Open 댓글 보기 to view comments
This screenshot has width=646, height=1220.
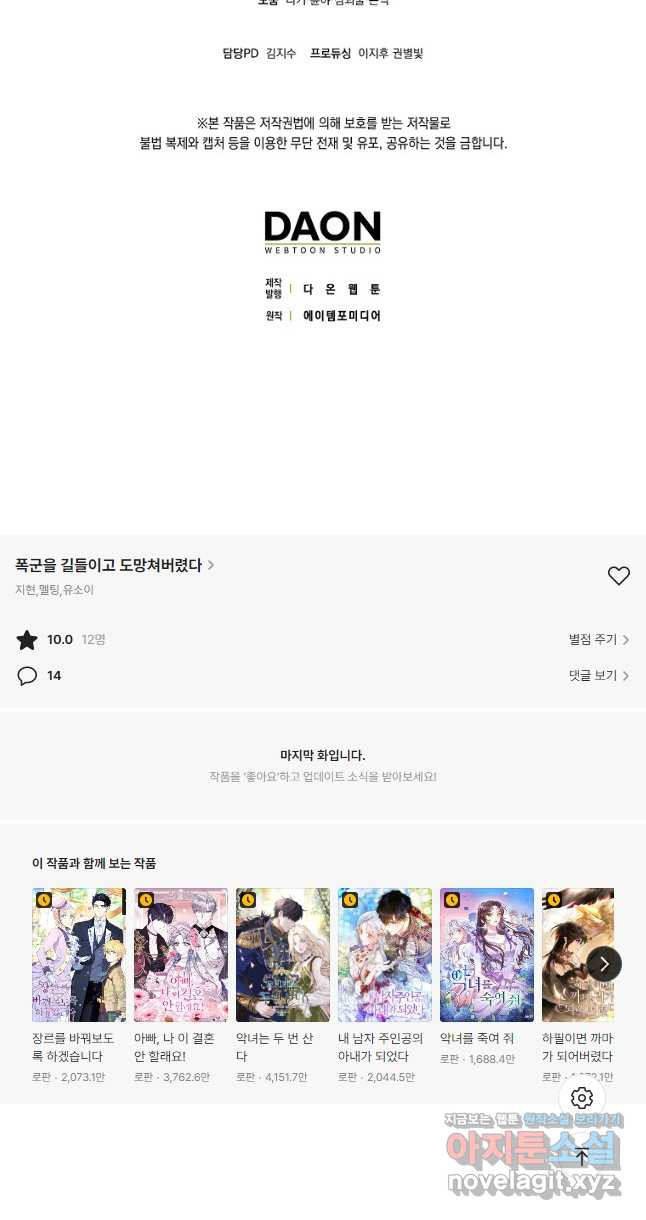[x=598, y=676]
